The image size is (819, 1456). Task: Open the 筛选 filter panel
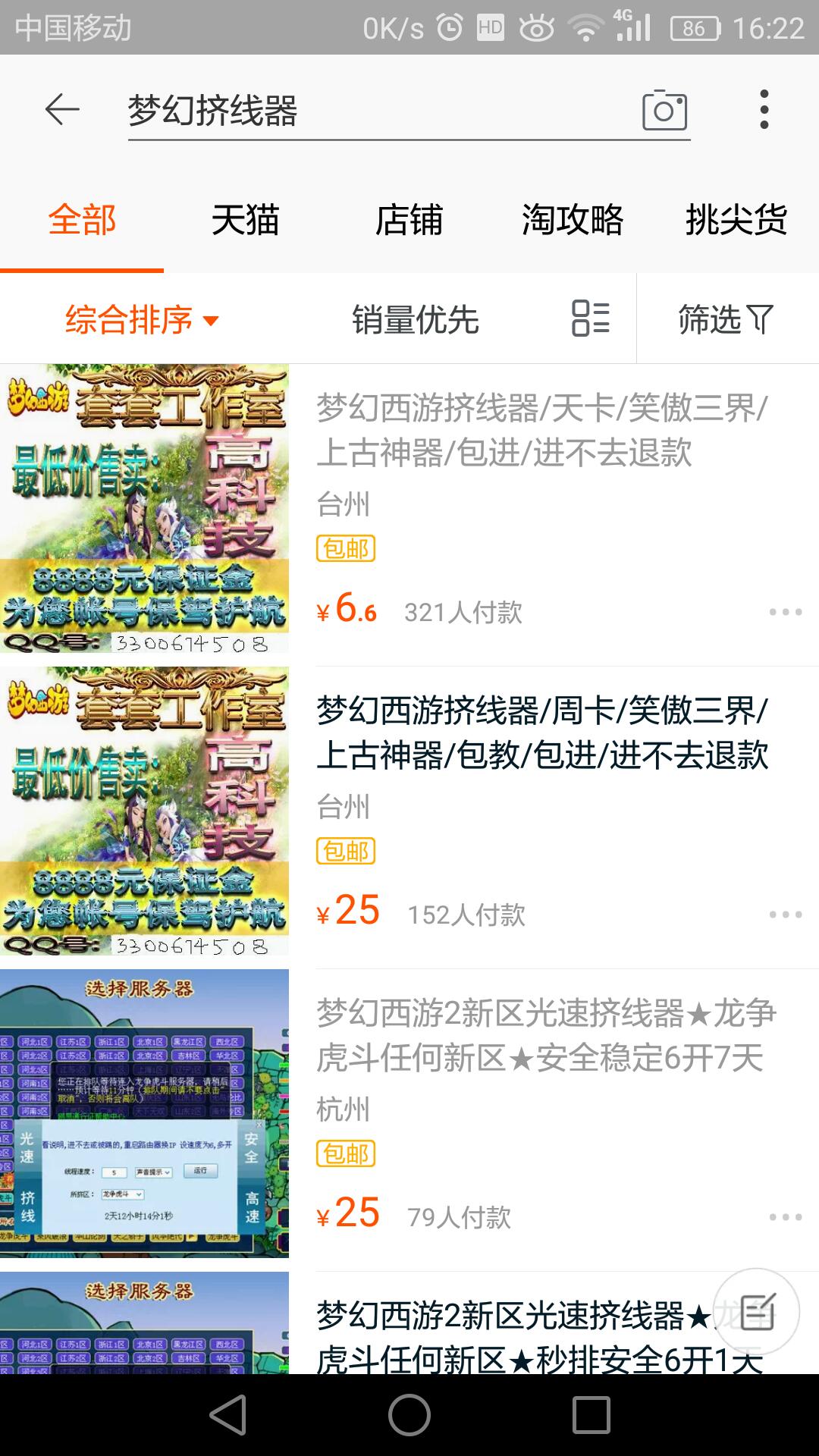tap(726, 319)
